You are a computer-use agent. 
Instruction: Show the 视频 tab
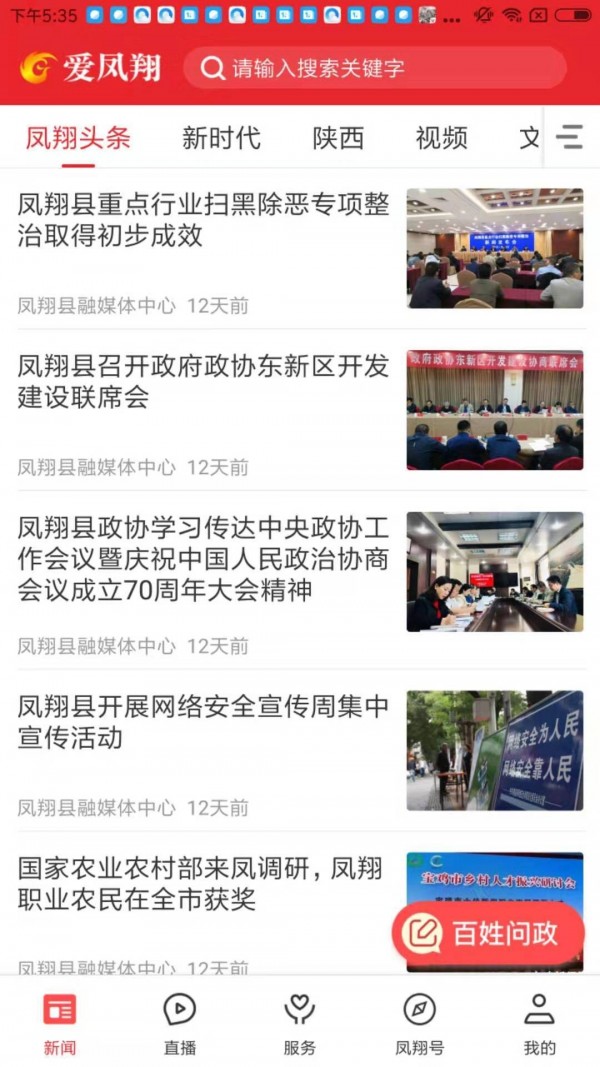pyautogui.click(x=441, y=138)
